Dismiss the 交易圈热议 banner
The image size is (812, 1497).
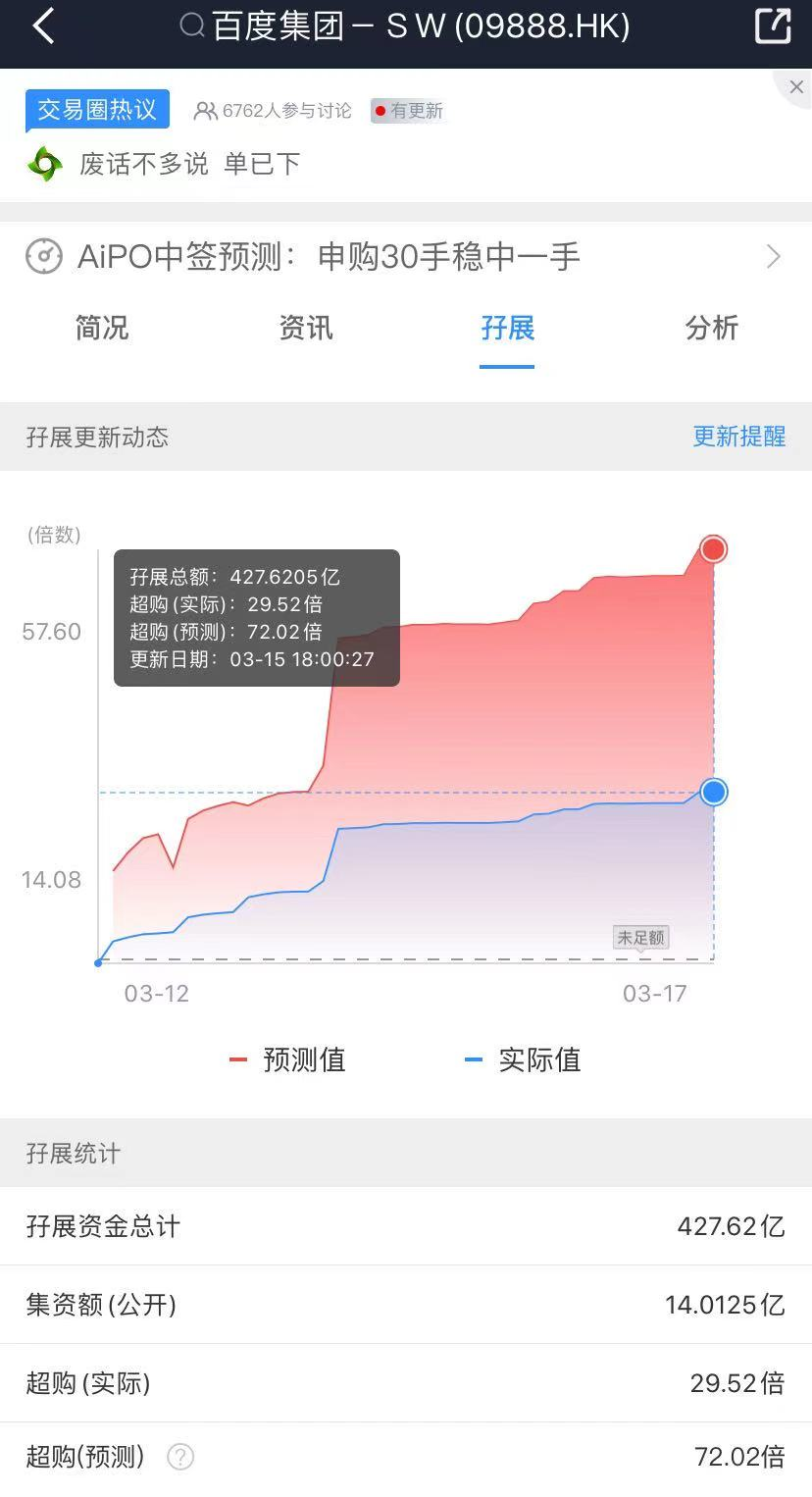tap(796, 86)
